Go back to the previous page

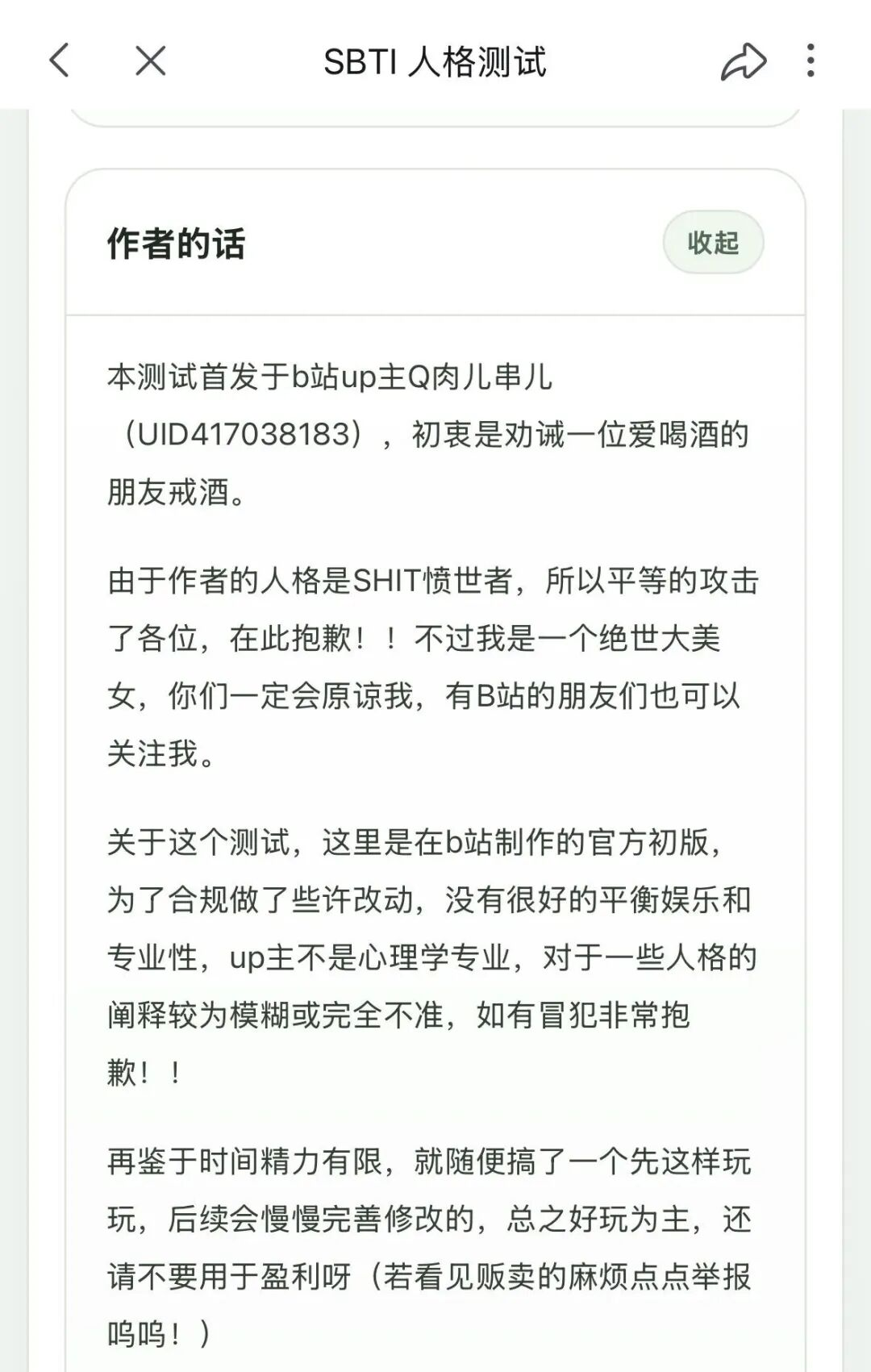click(60, 60)
